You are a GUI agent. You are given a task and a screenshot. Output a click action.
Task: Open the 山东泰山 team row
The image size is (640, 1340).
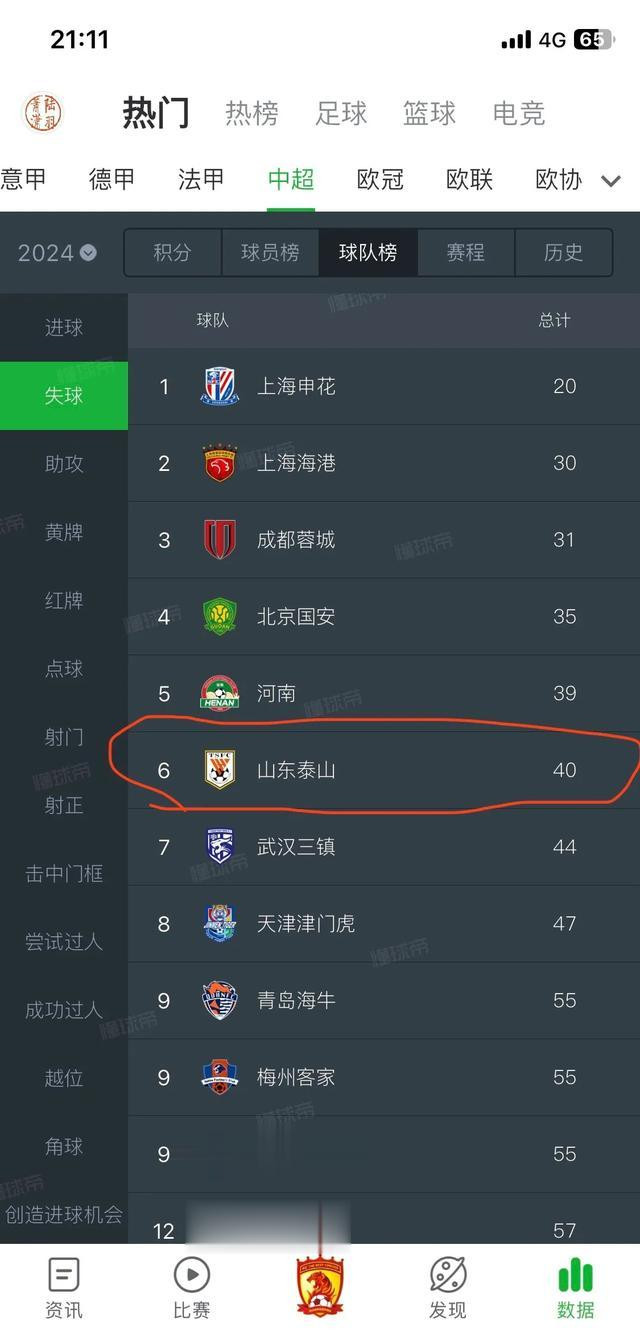pyautogui.click(x=384, y=770)
